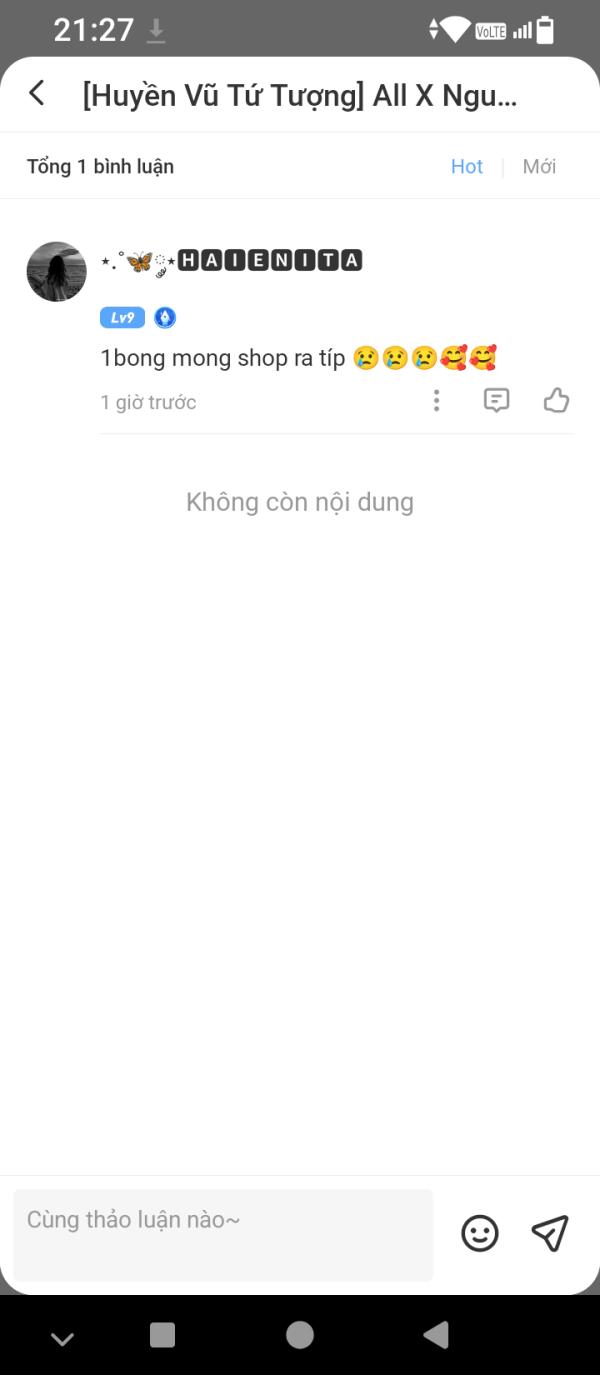Tap the system back triangle
The height and width of the screenshot is (1375, 600).
tap(436, 1335)
